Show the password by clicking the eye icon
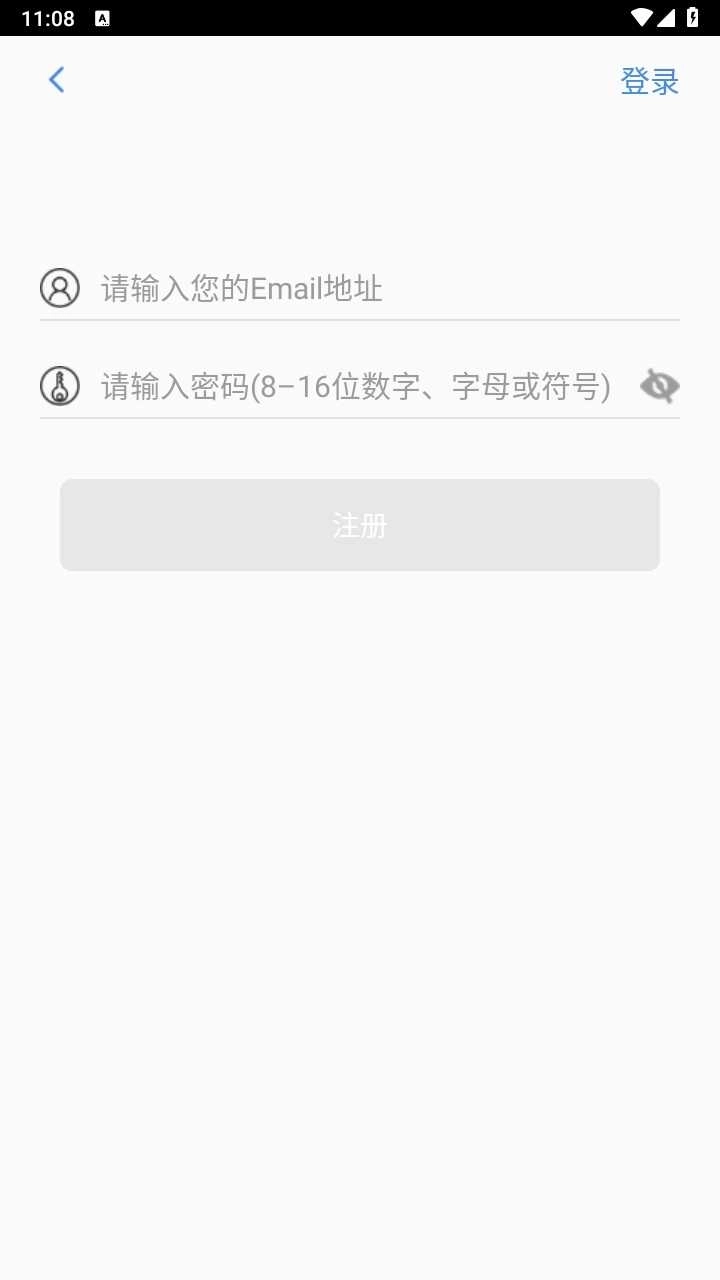The image size is (720, 1280). [x=659, y=386]
